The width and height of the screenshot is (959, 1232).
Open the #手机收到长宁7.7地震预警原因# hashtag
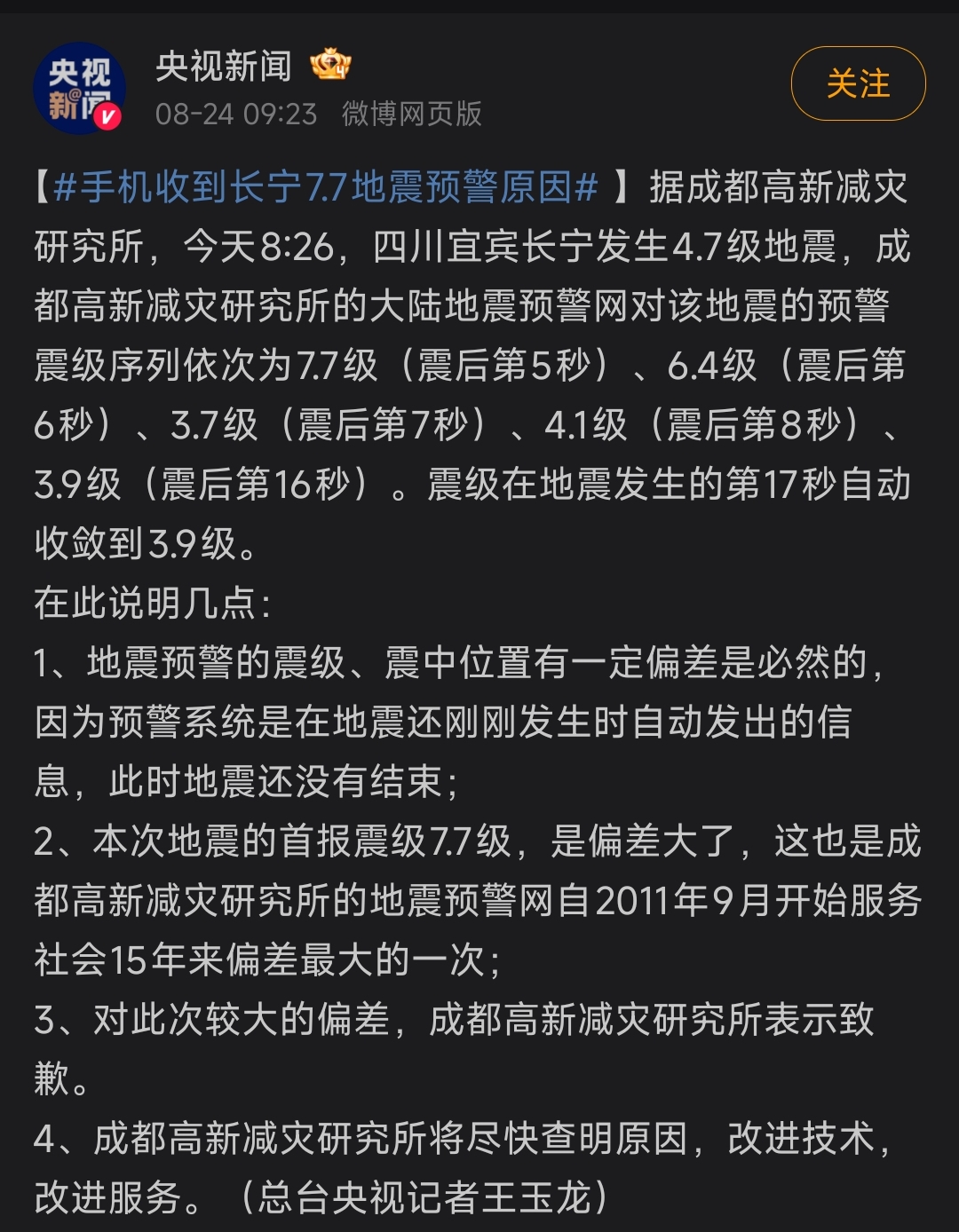(x=325, y=188)
